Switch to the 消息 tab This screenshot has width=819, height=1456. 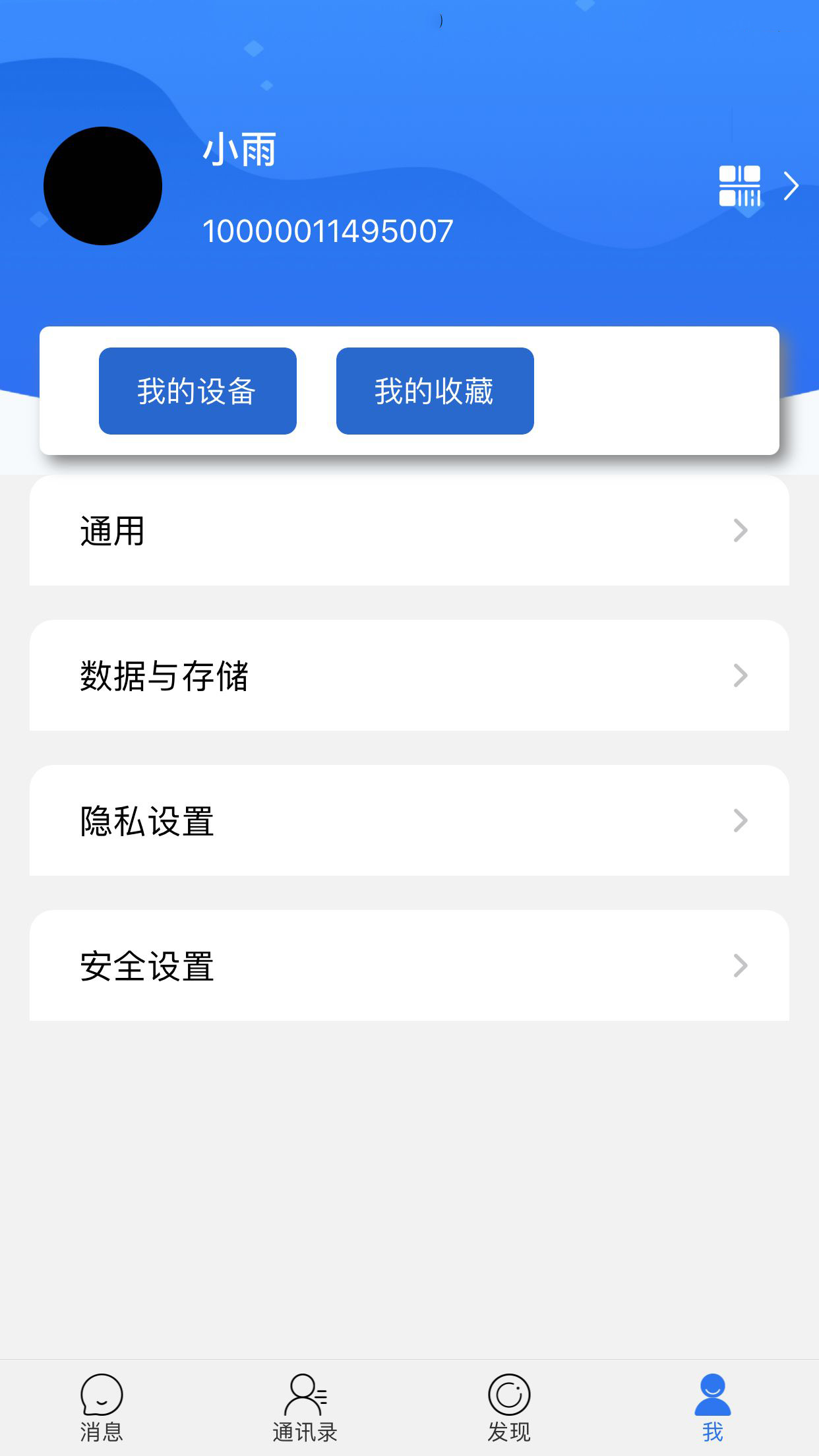click(102, 1407)
